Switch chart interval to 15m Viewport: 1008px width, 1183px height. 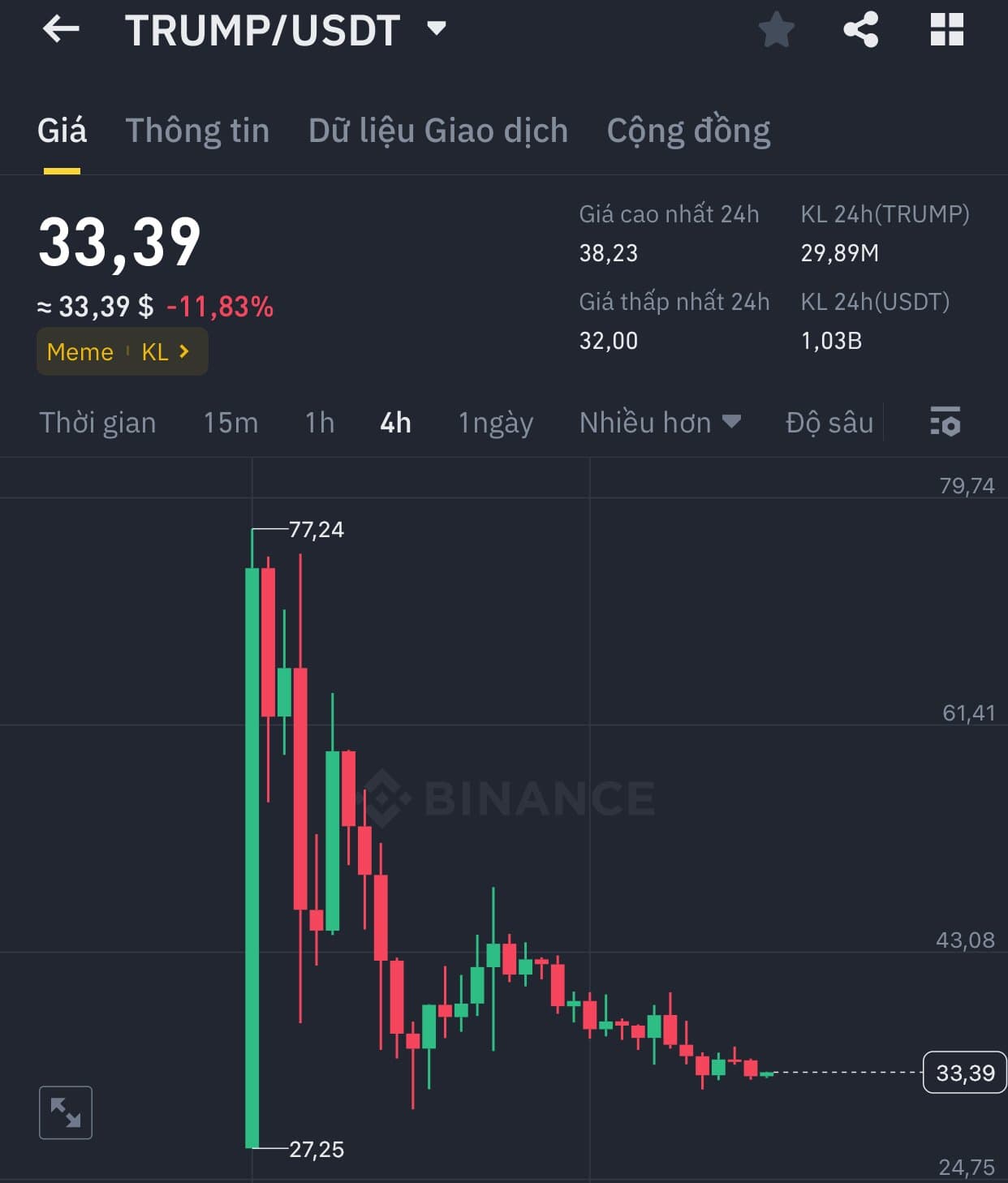pyautogui.click(x=230, y=423)
